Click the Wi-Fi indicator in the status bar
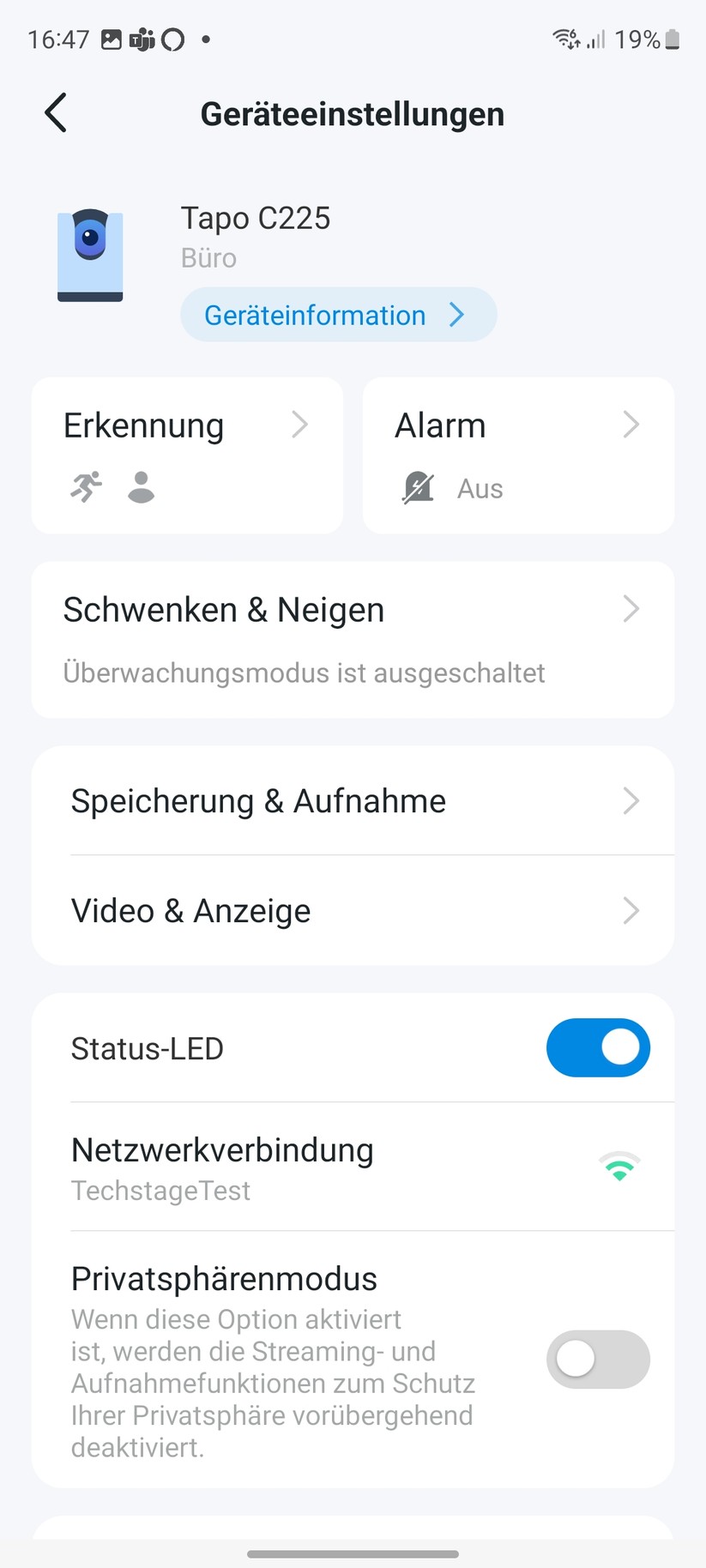This screenshot has height=1568, width=706. pyautogui.click(x=562, y=39)
